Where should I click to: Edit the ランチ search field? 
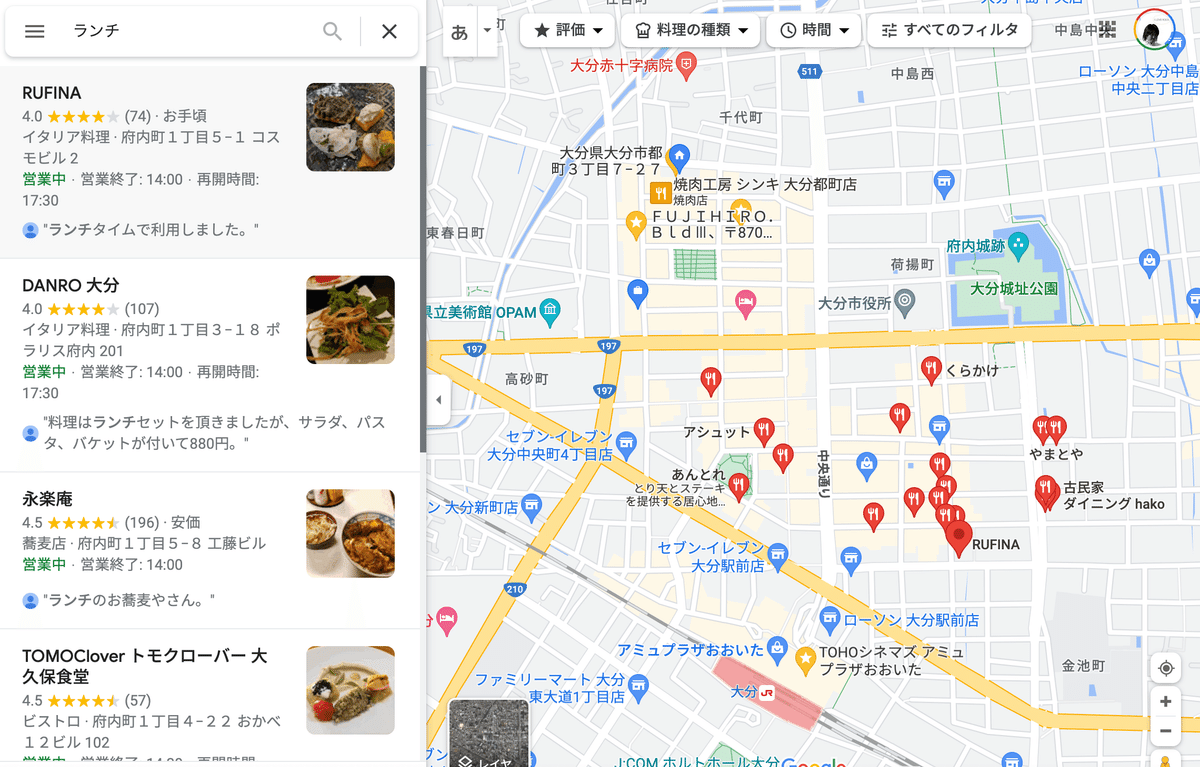(190, 31)
